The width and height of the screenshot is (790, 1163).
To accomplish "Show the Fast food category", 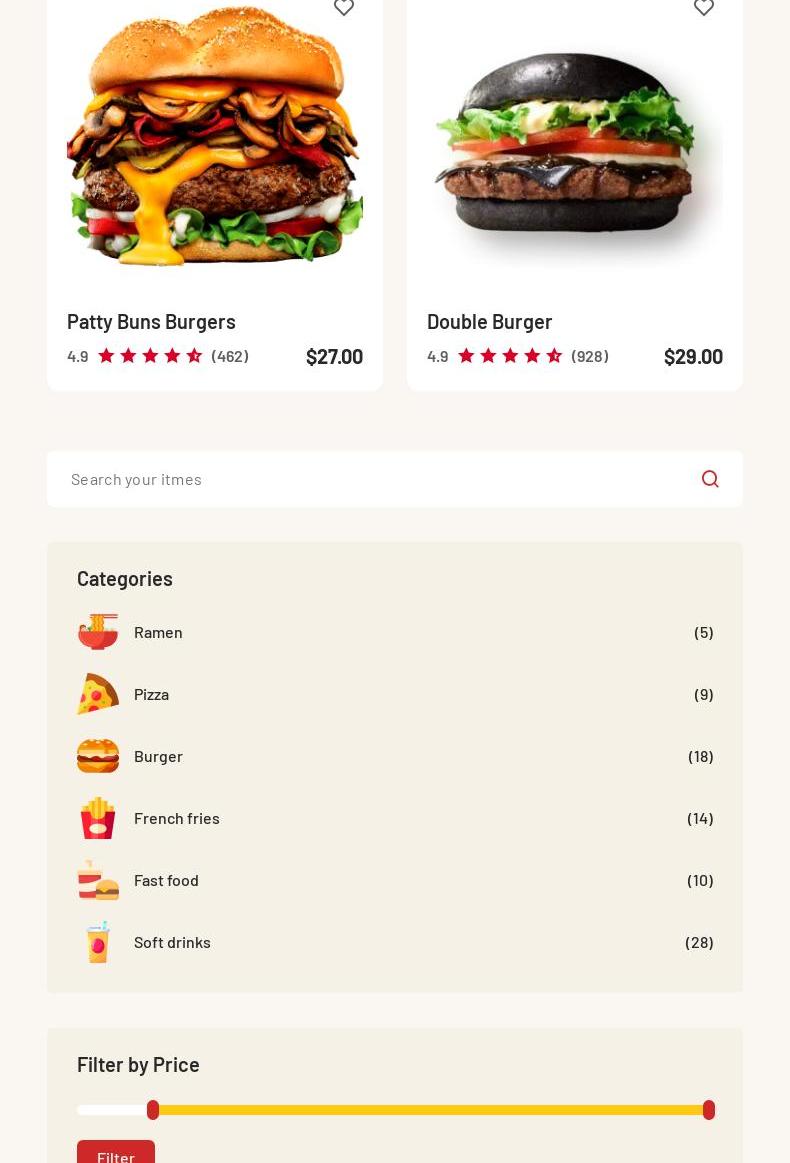I will (166, 880).
